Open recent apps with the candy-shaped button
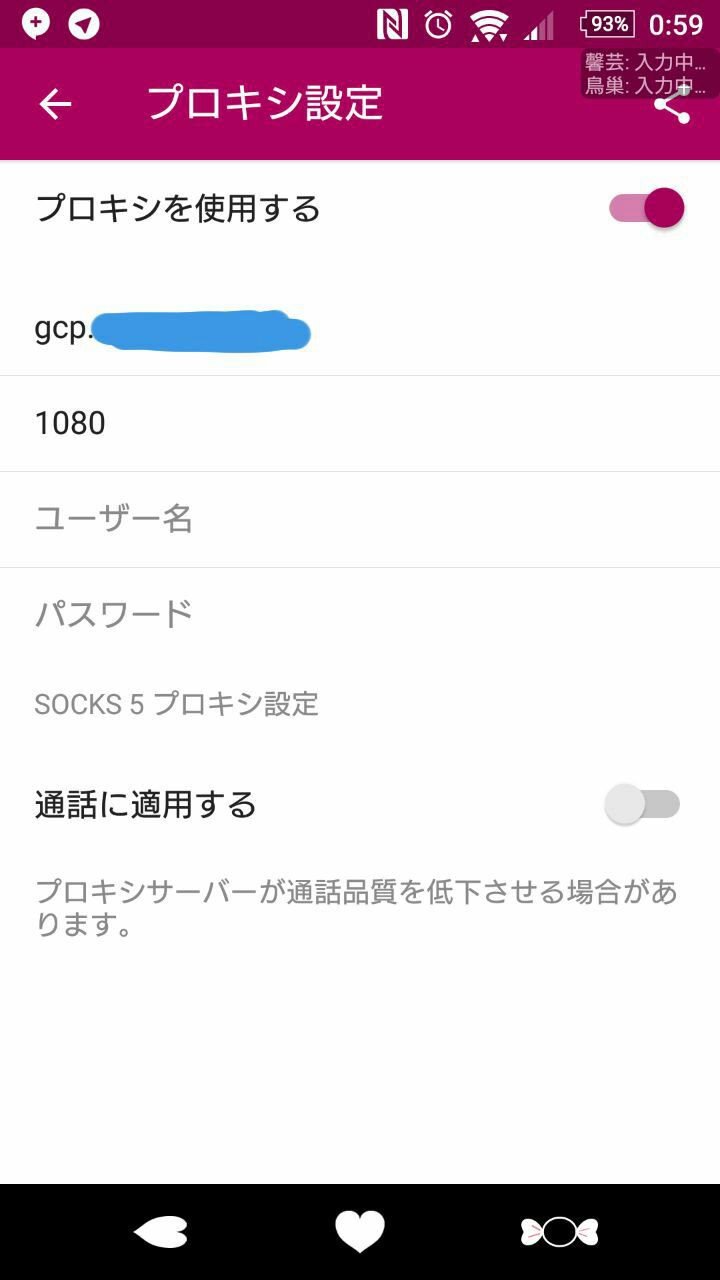 pyautogui.click(x=559, y=1232)
